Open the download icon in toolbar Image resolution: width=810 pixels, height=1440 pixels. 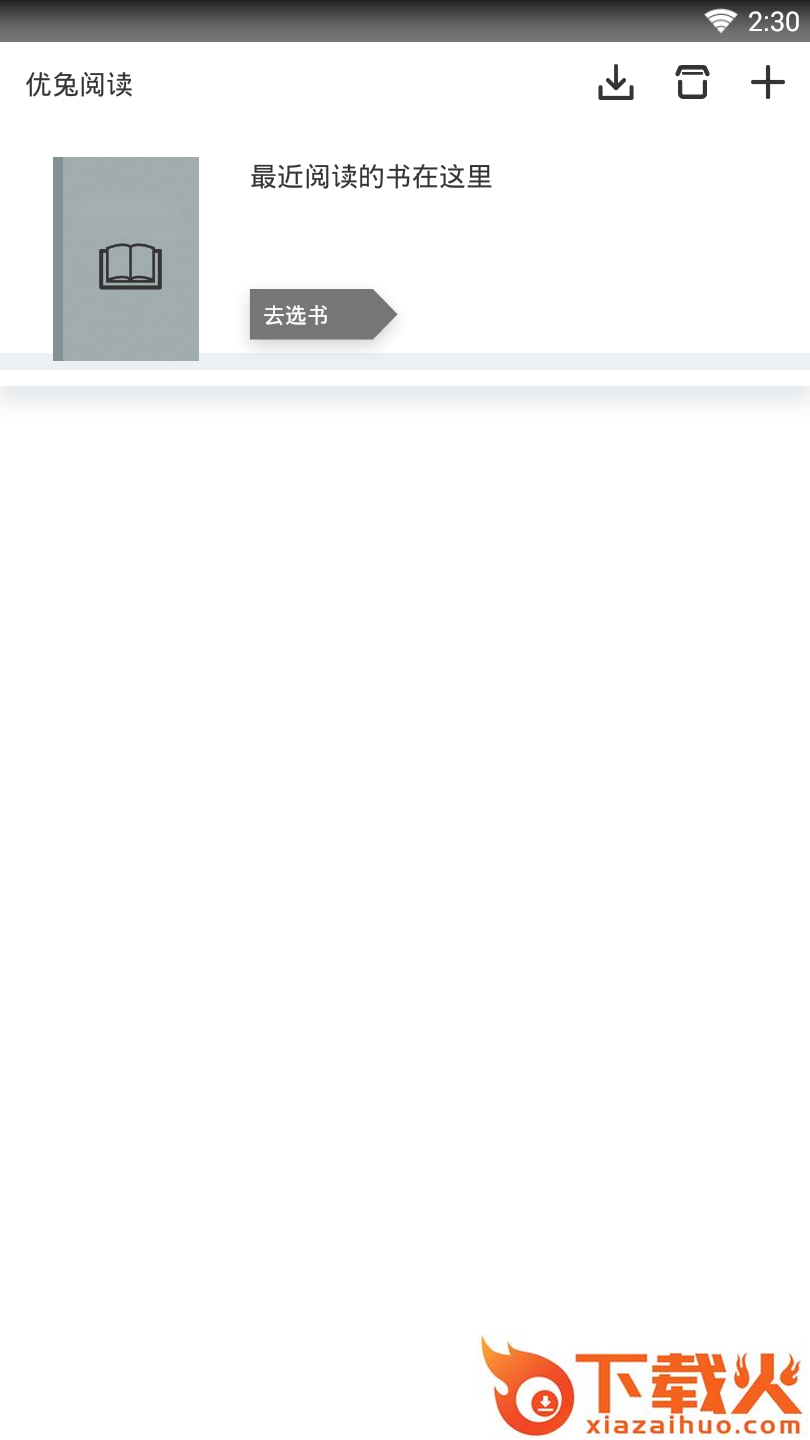click(x=616, y=83)
